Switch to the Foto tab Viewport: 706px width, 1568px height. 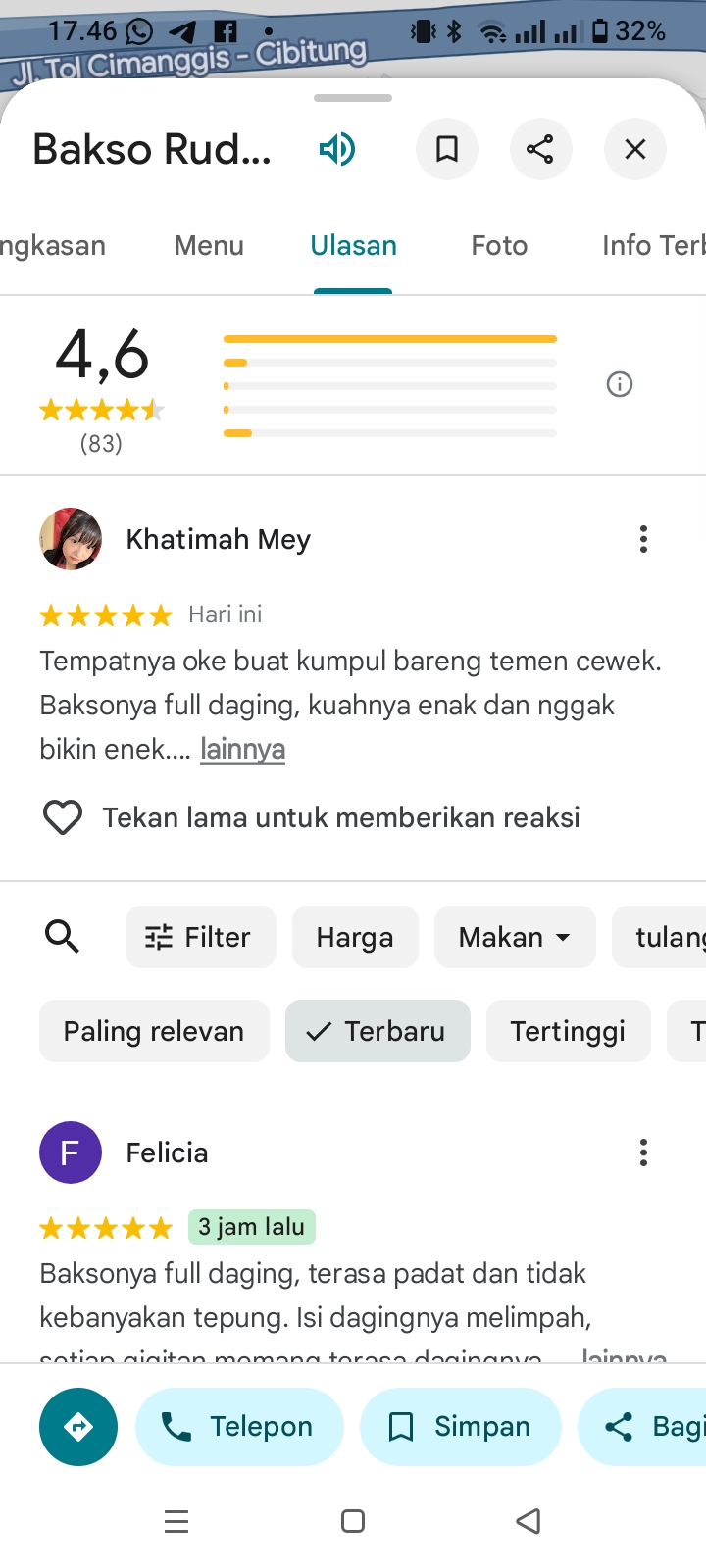pos(499,245)
